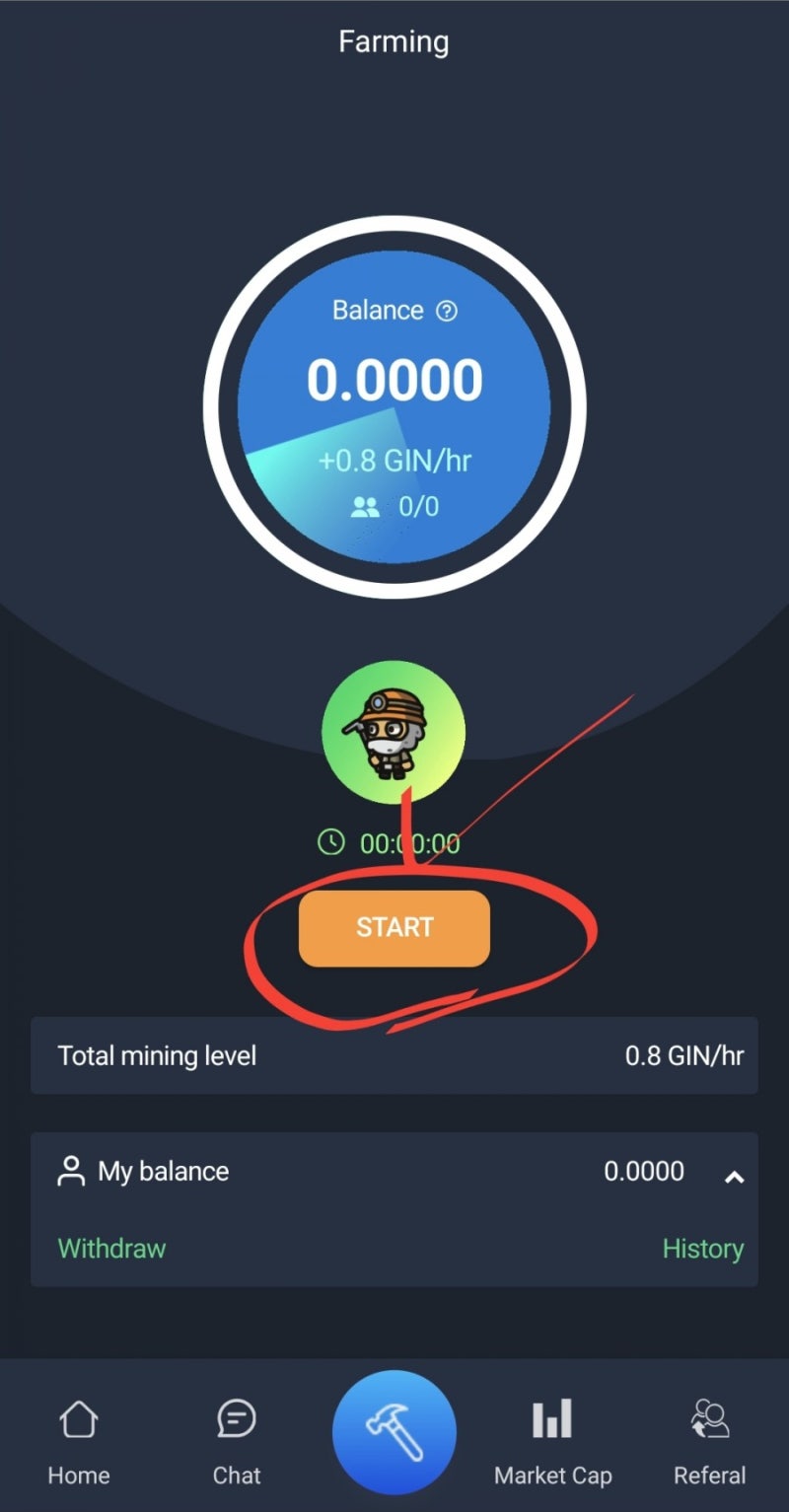The image size is (789, 1512).
Task: Click the My balance person icon
Action: pos(70,1171)
